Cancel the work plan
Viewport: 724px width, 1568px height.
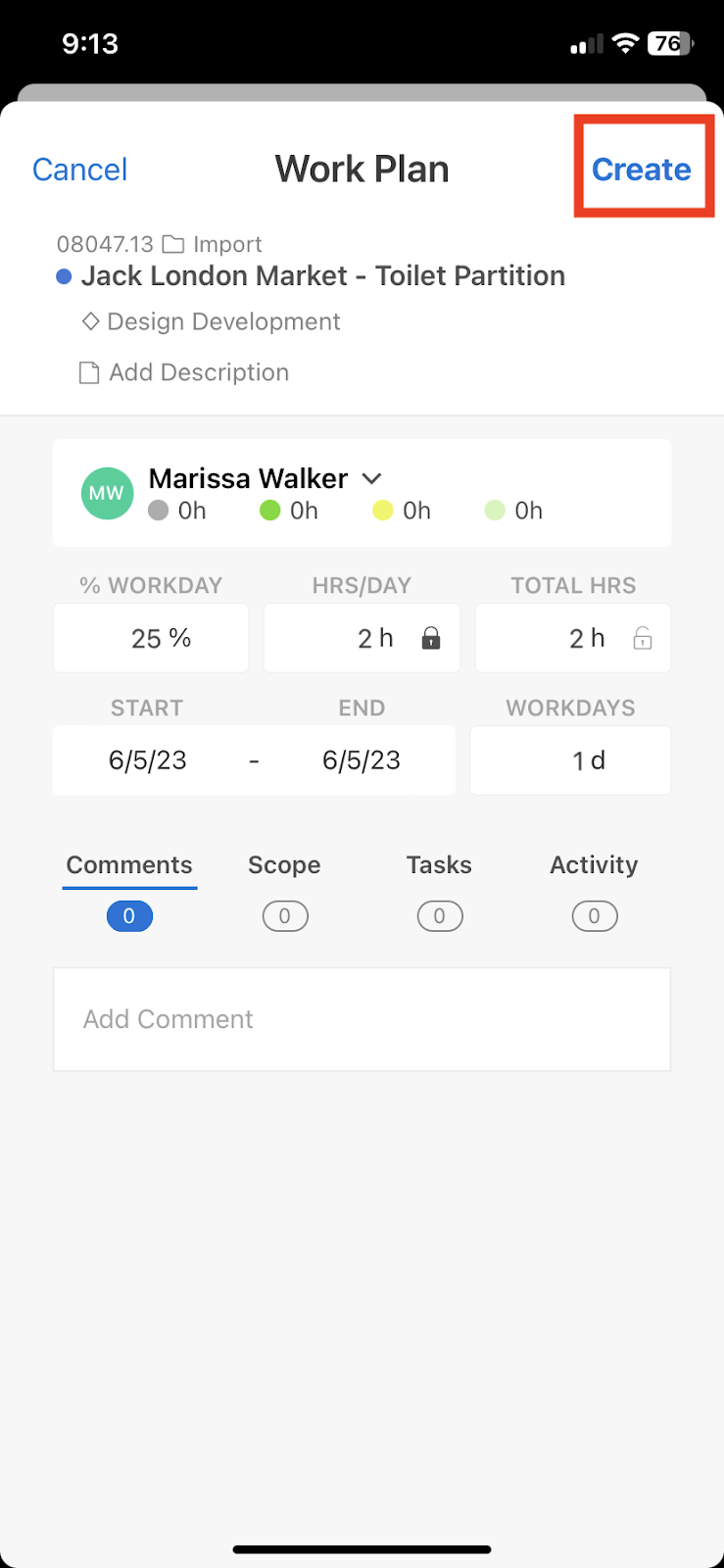tap(79, 170)
